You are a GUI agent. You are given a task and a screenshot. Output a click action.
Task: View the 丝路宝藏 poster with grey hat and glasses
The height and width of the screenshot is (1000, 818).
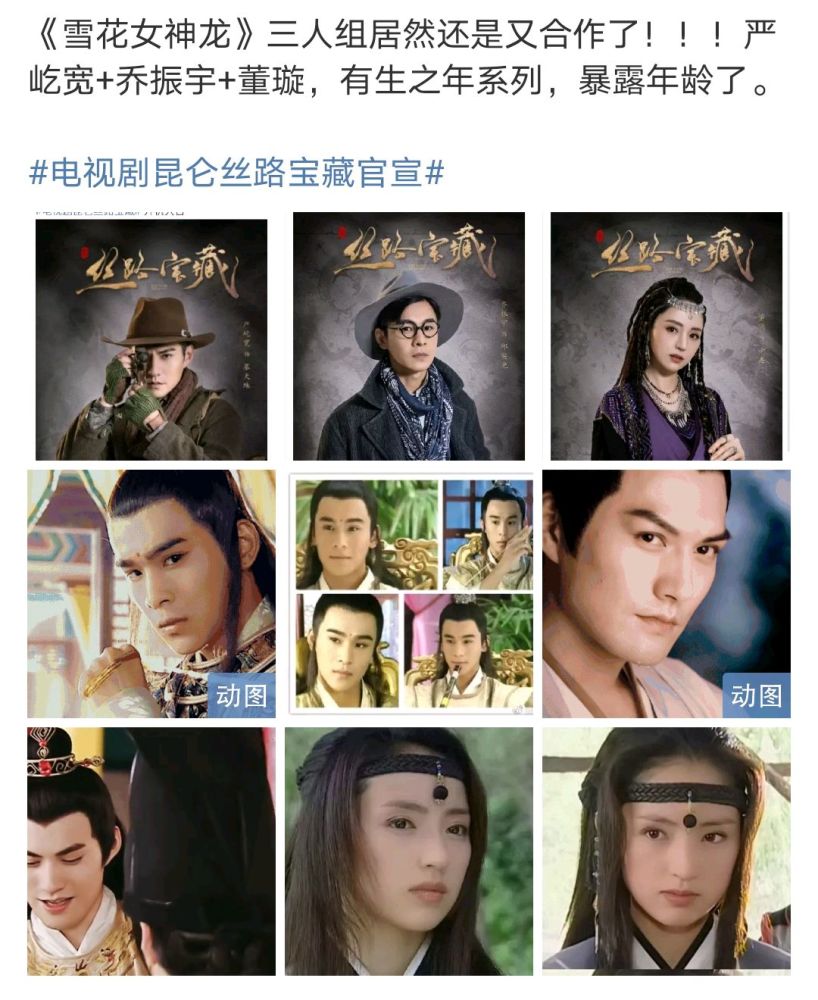[409, 336]
